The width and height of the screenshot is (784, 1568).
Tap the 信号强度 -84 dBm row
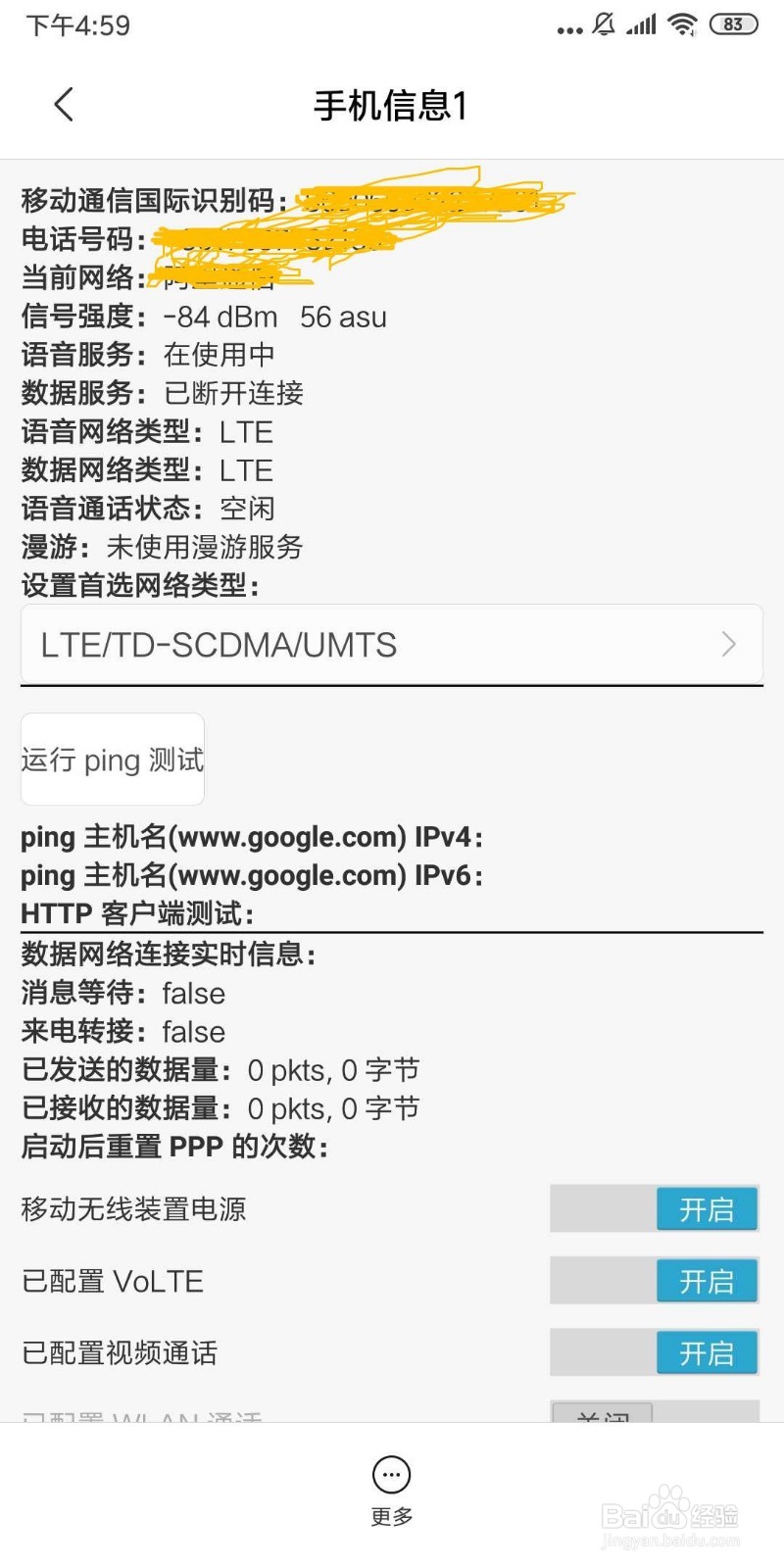coord(203,317)
